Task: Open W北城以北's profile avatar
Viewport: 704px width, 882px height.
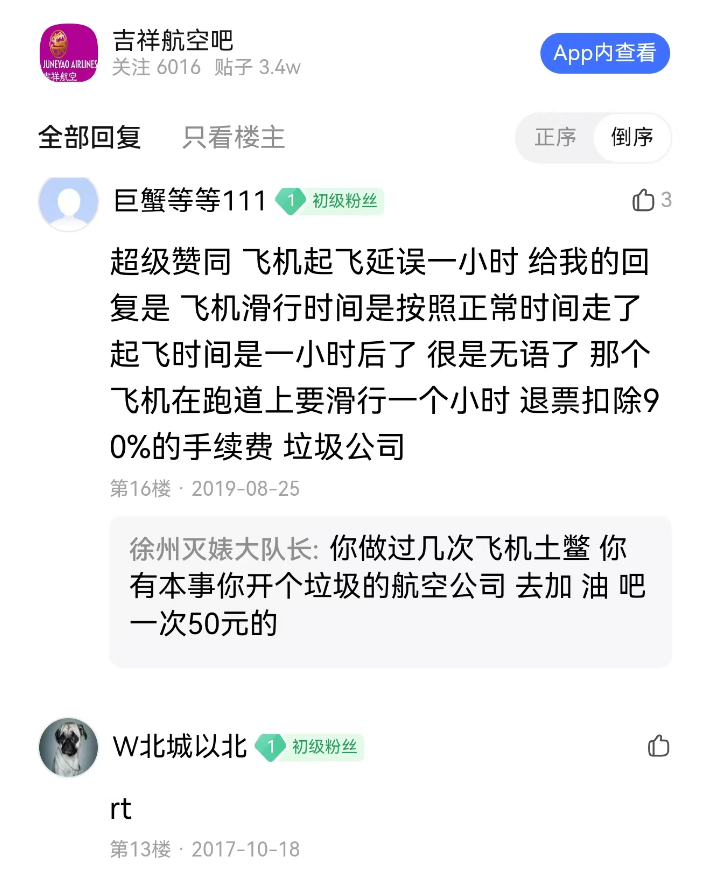Action: click(68, 747)
